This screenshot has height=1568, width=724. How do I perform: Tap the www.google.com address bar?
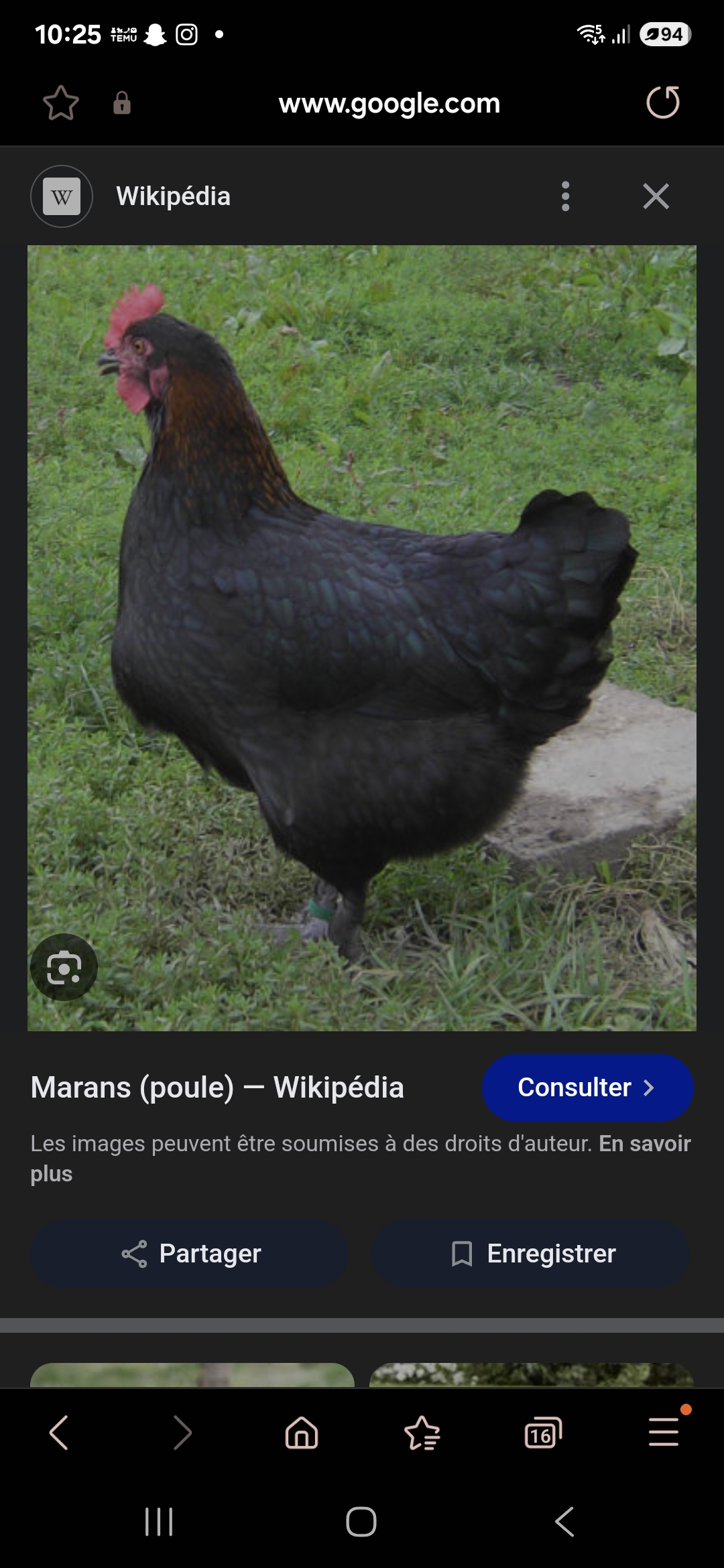point(389,103)
